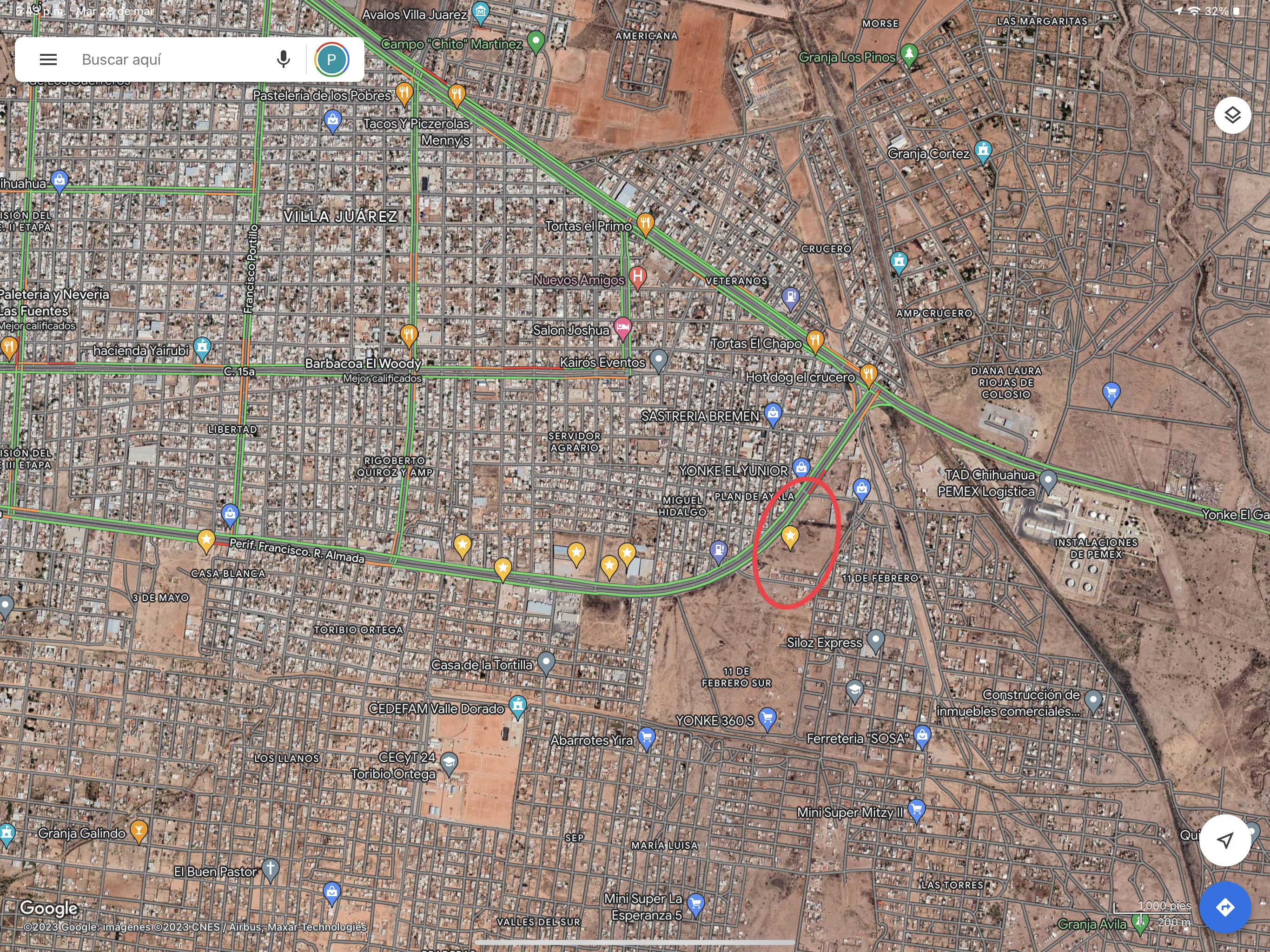This screenshot has width=1270, height=952.
Task: Start voice search with microphone
Action: pos(283,59)
